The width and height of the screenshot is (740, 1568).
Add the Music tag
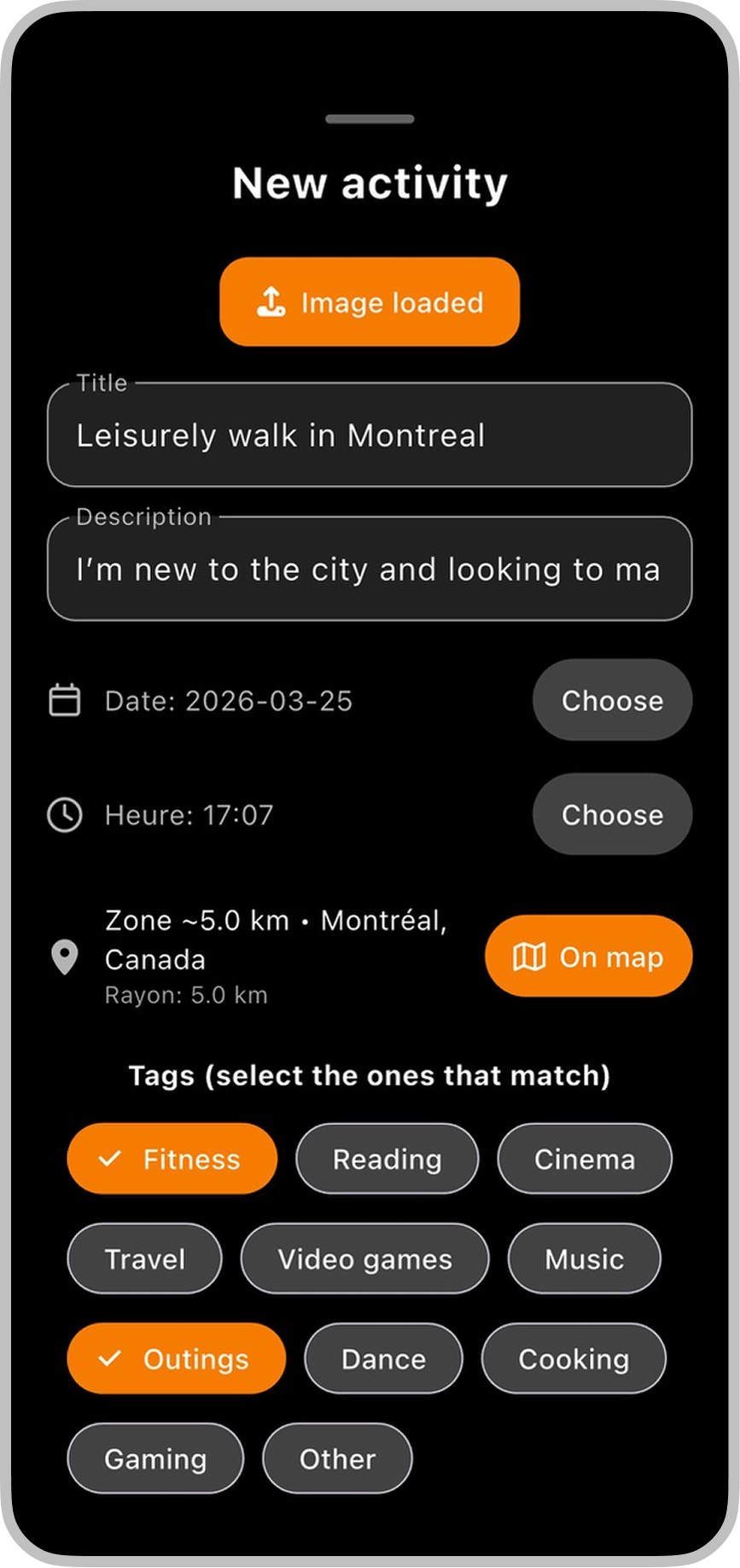tap(584, 1259)
